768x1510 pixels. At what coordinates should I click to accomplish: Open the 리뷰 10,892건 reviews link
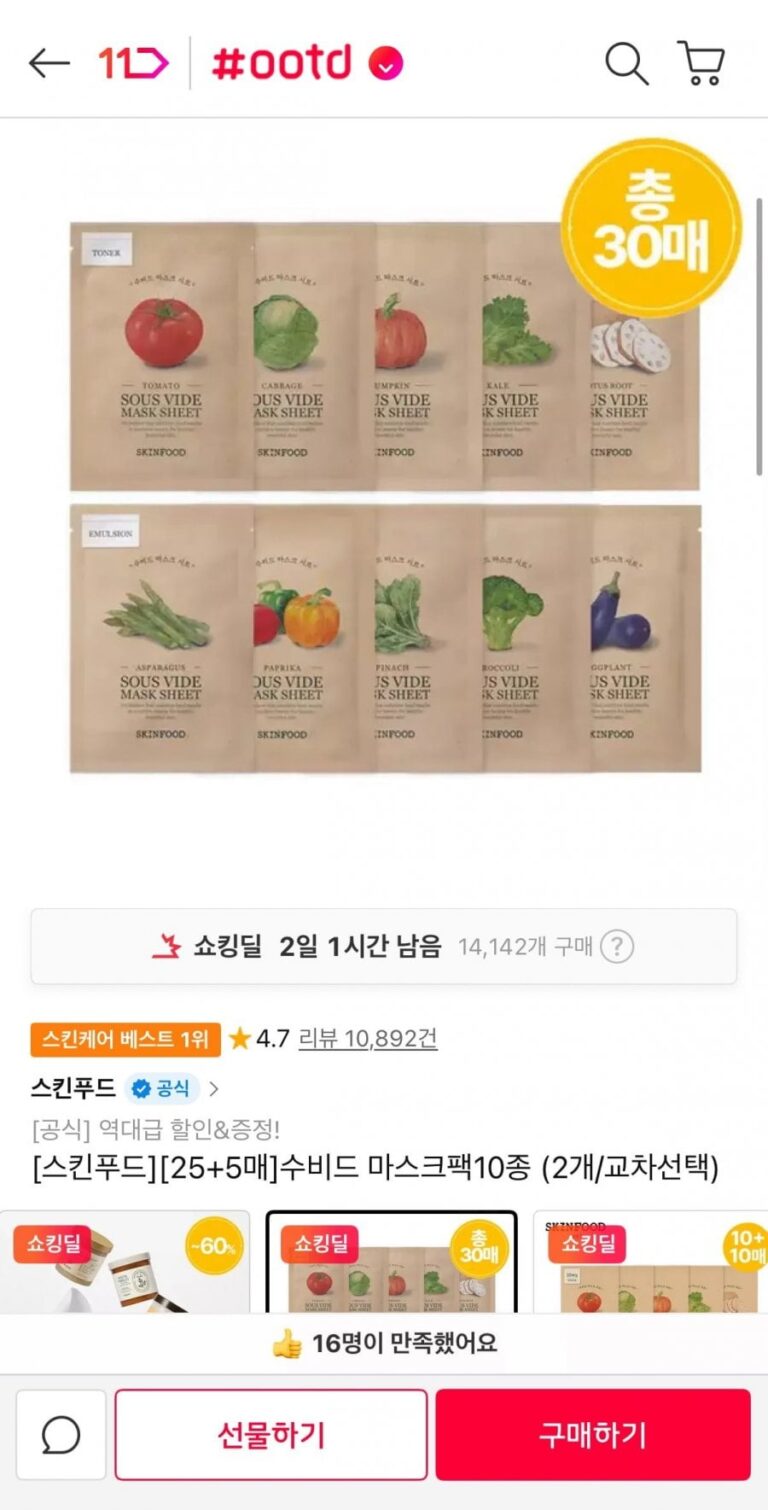[x=368, y=1038]
